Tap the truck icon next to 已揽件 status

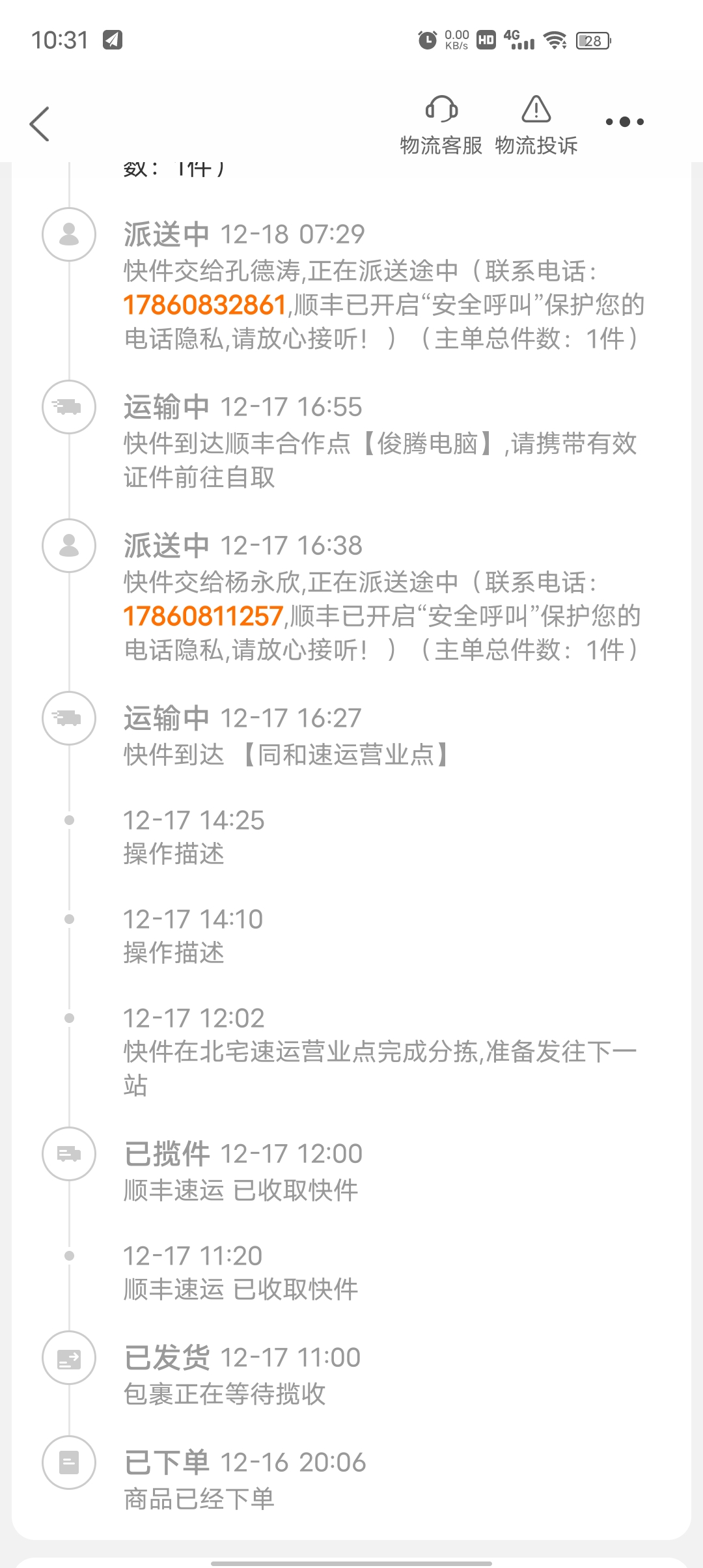tap(68, 1154)
